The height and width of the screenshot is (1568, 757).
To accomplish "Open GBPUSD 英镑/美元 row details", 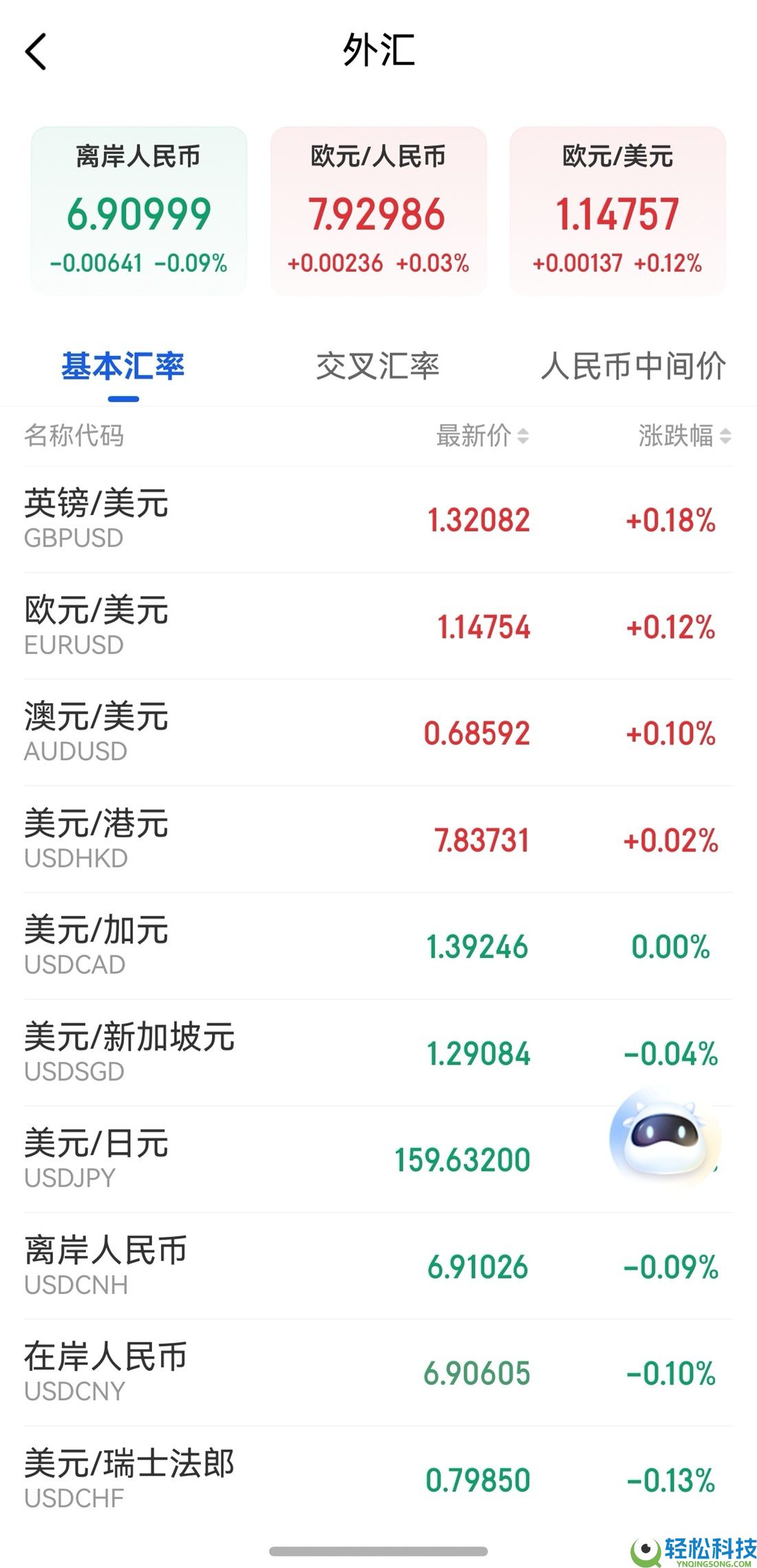I will (275, 520).
